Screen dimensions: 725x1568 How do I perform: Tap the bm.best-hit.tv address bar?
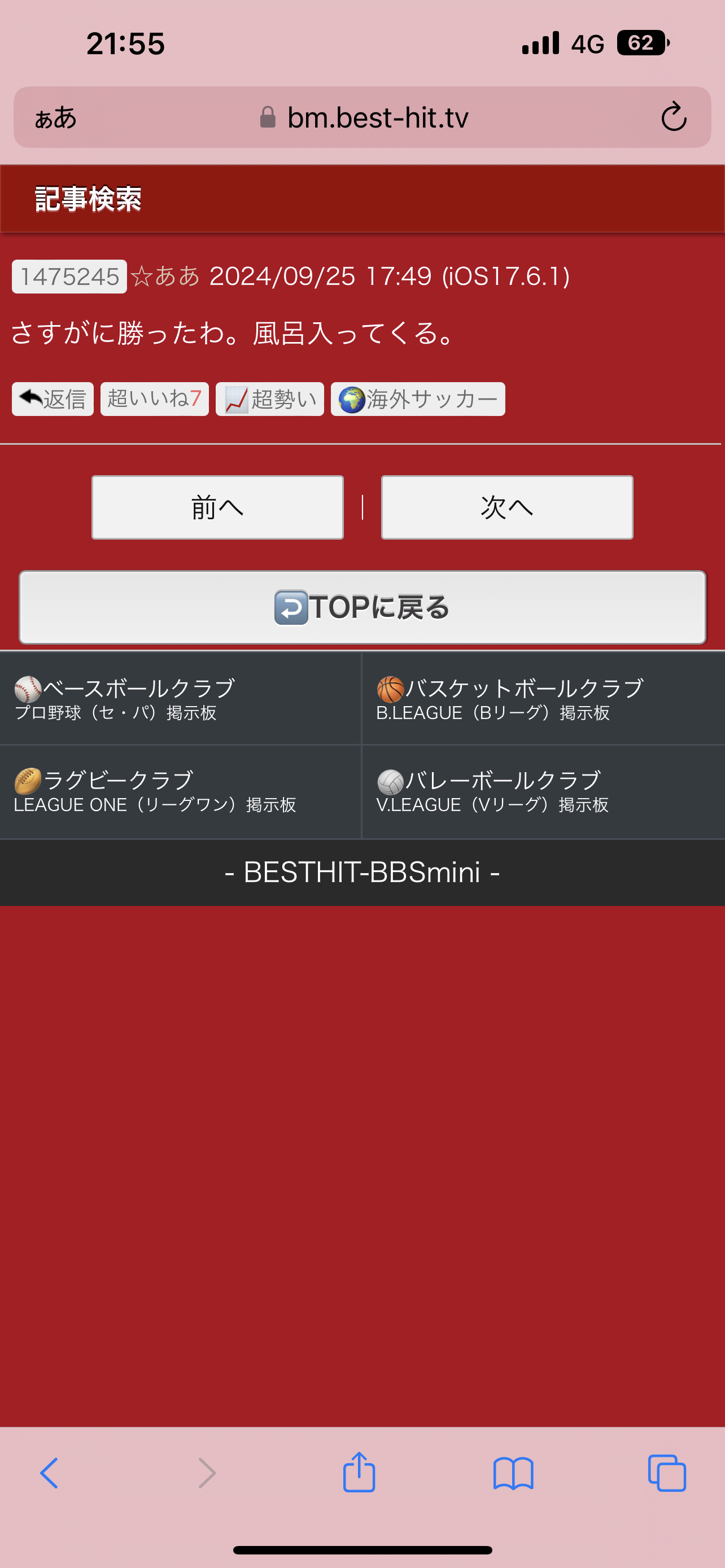coord(363,117)
